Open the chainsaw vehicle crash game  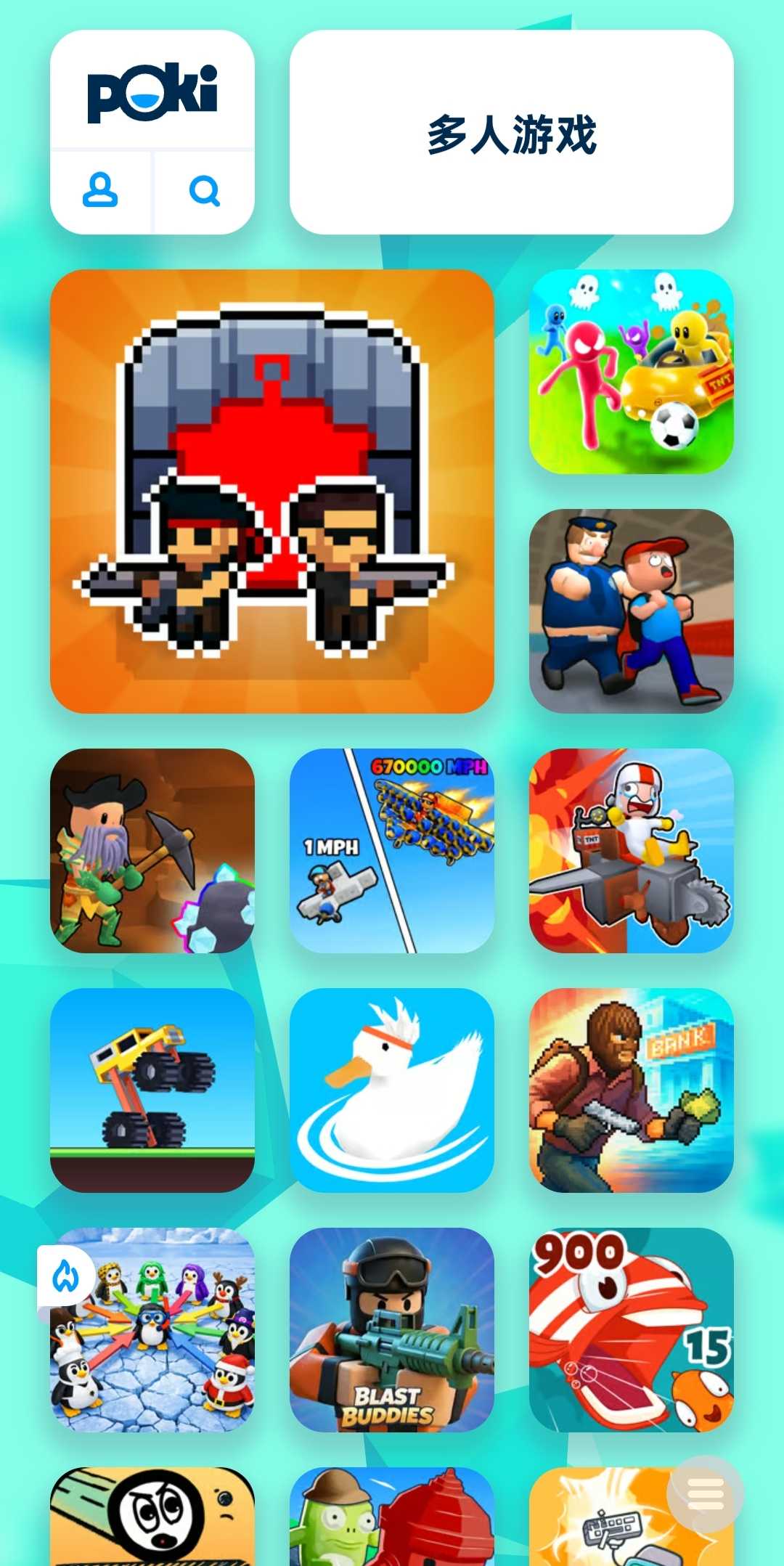[631, 851]
